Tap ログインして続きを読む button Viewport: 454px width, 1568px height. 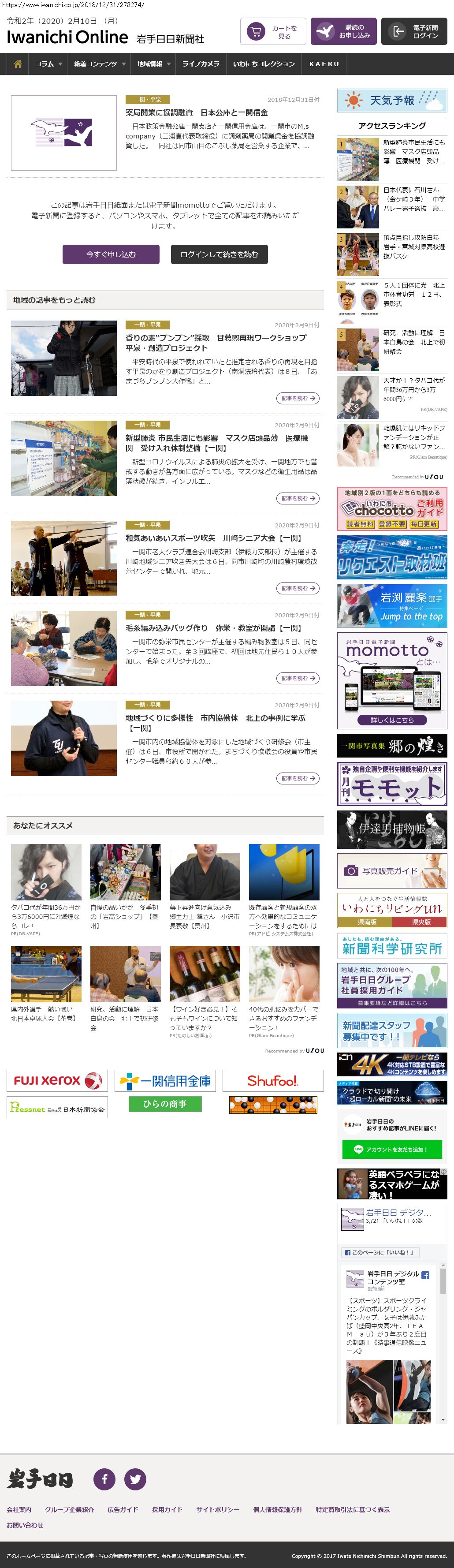pyautogui.click(x=219, y=254)
